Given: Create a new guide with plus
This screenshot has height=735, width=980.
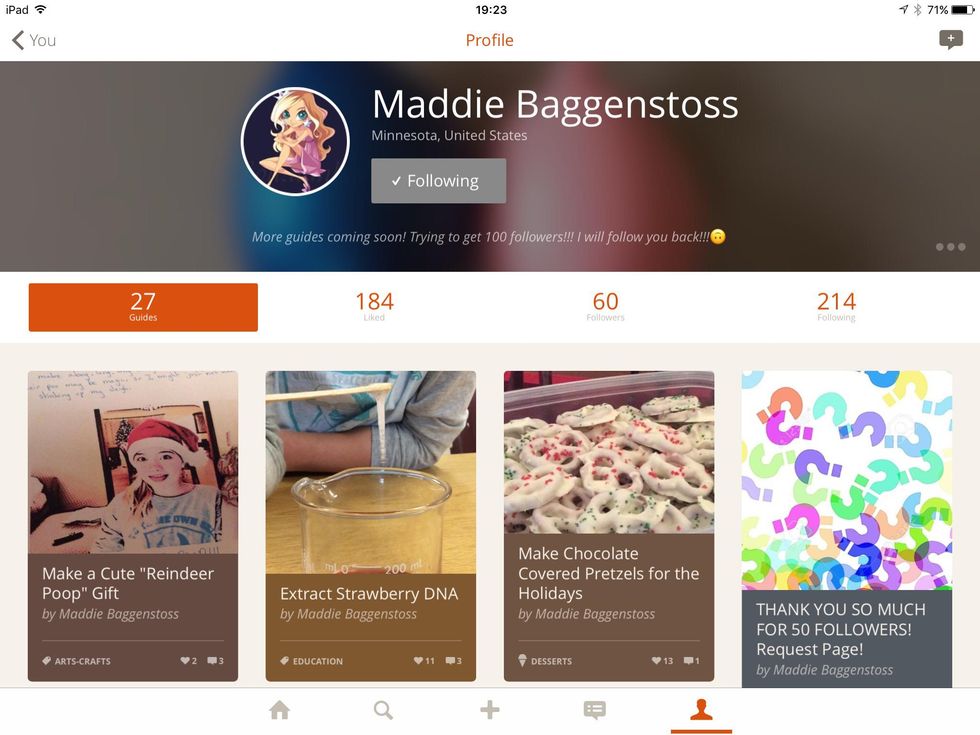Looking at the screenshot, I should pos(489,710).
